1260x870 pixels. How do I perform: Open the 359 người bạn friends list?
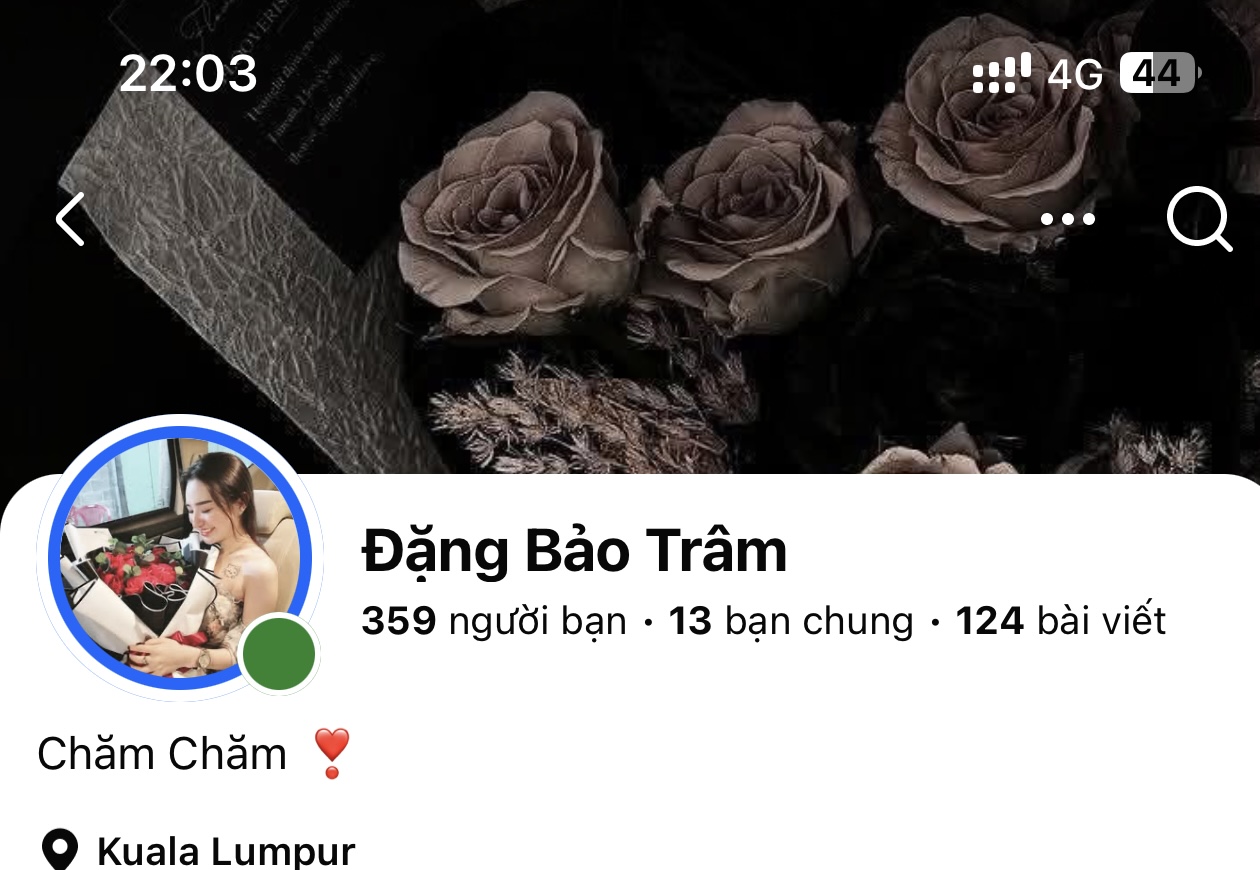tap(494, 621)
